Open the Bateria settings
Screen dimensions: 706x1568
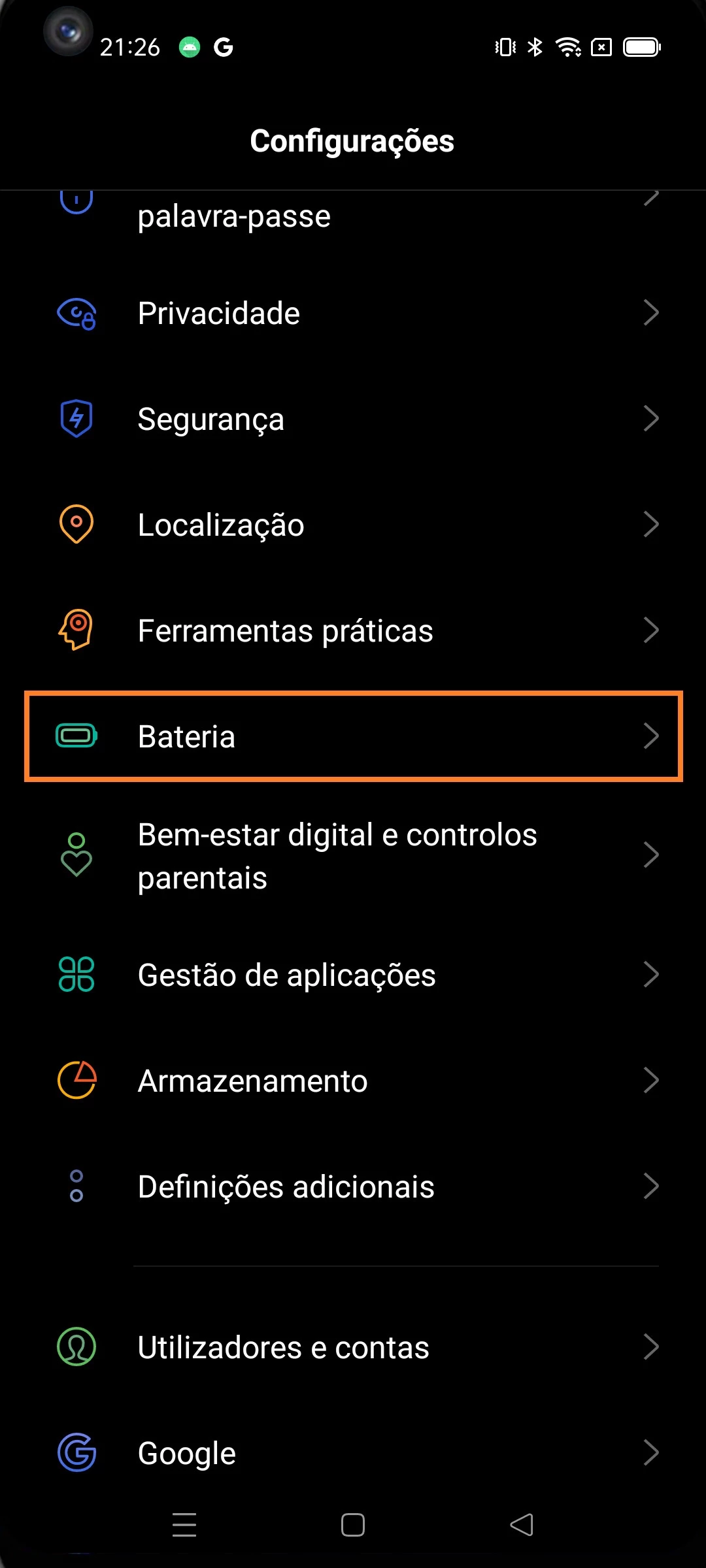click(353, 736)
